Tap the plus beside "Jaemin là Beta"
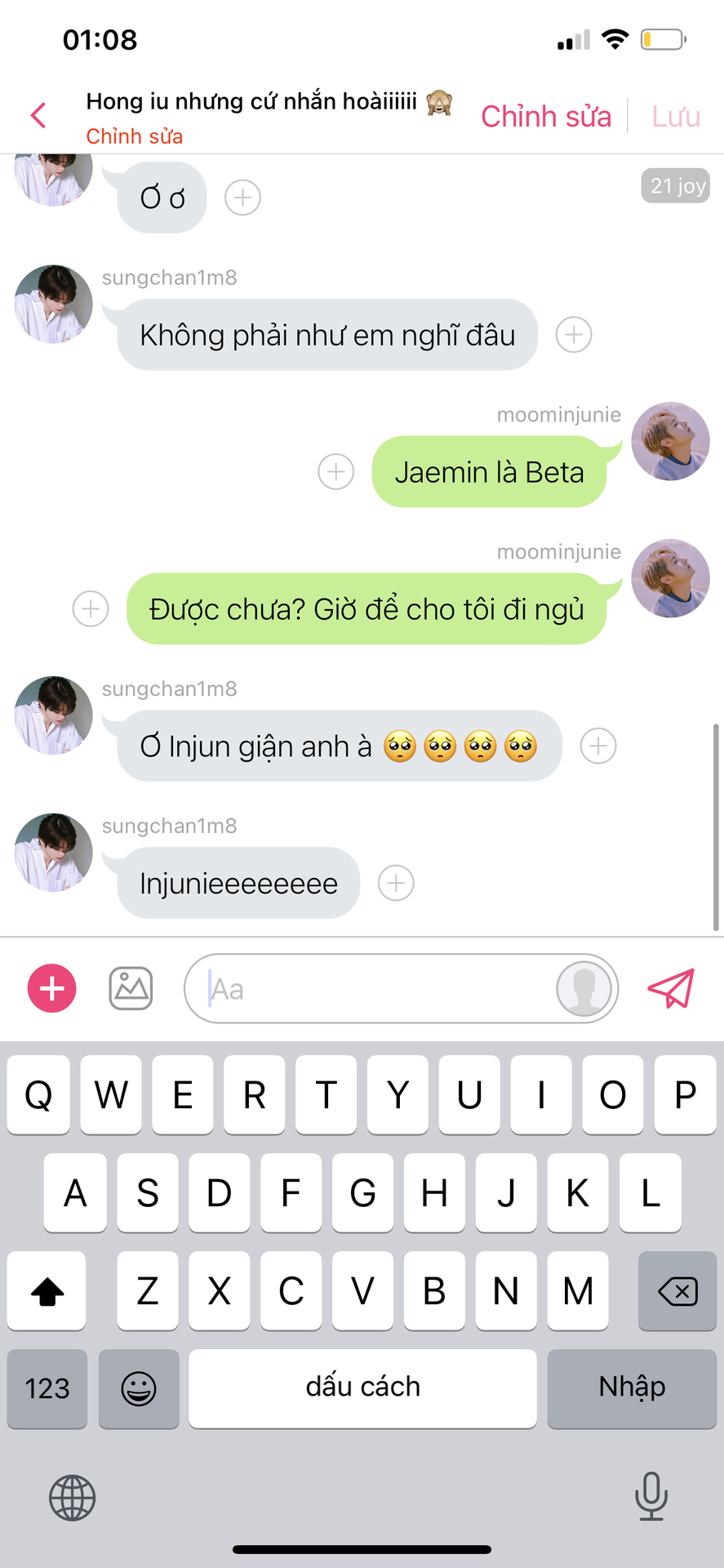This screenshot has height=1568, width=724. coord(336,472)
